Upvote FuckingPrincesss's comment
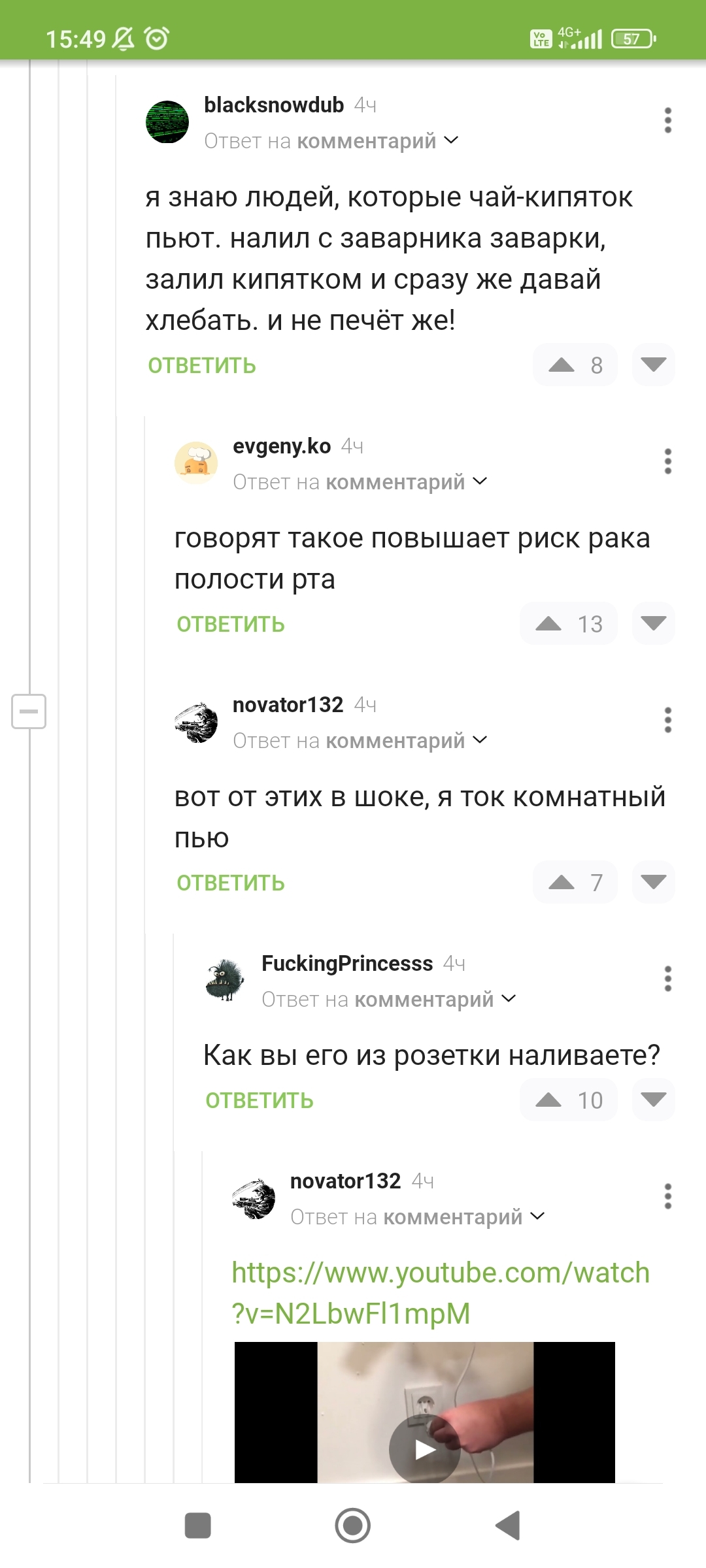This screenshot has height=1568, width=706. click(549, 1100)
